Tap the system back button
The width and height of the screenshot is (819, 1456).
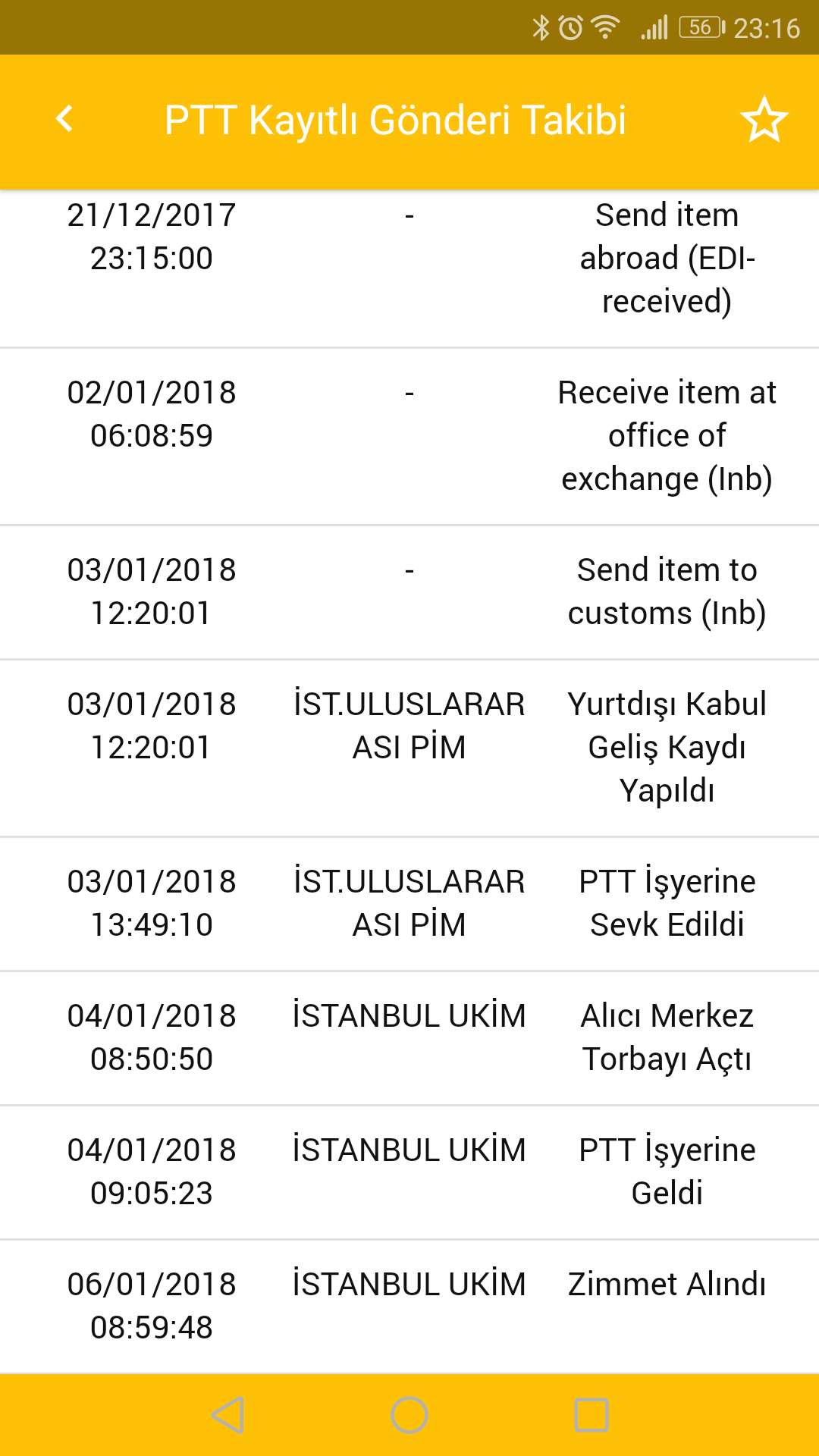pyautogui.click(x=227, y=1415)
